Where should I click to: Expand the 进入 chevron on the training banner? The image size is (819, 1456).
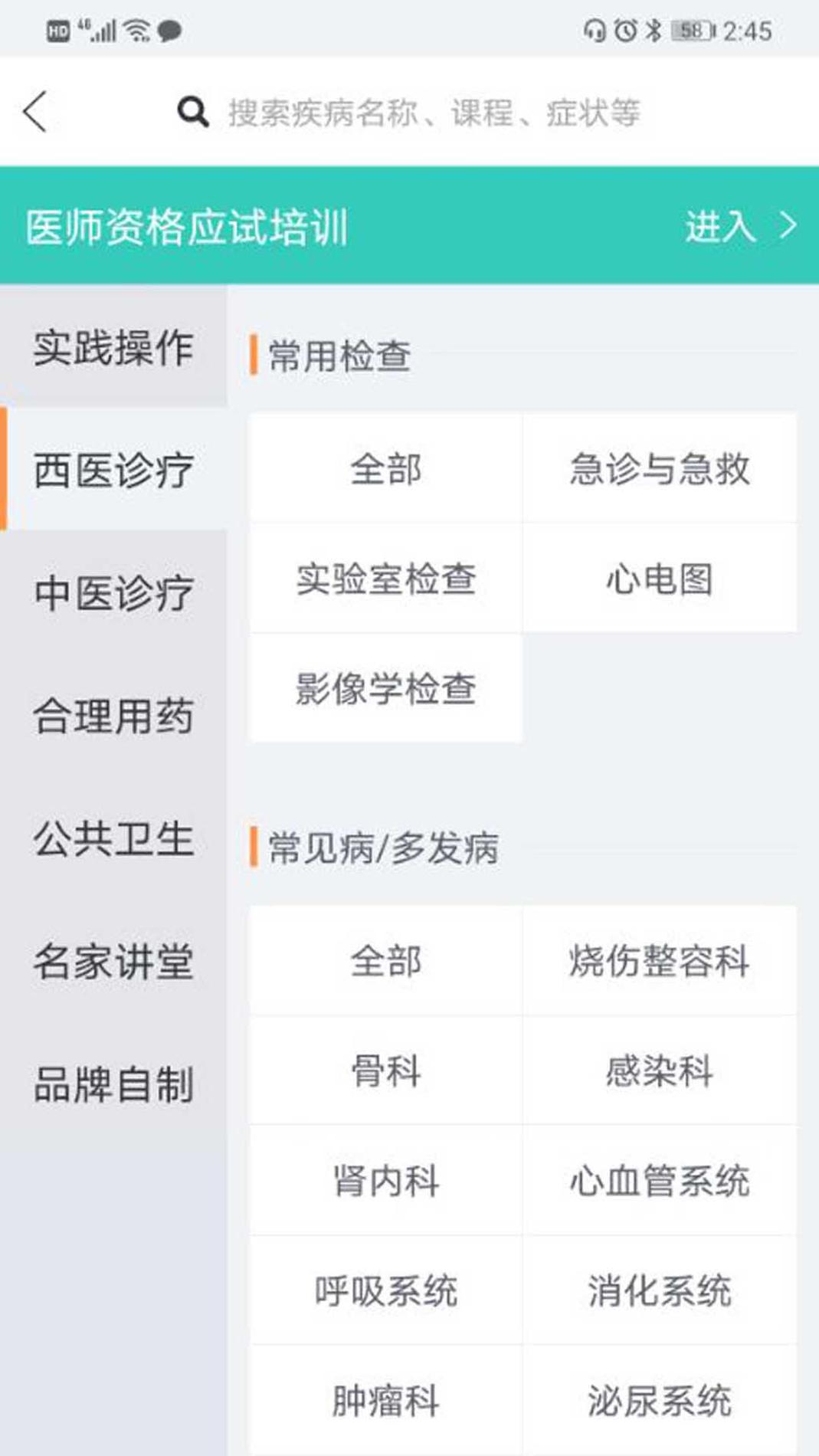tap(785, 226)
